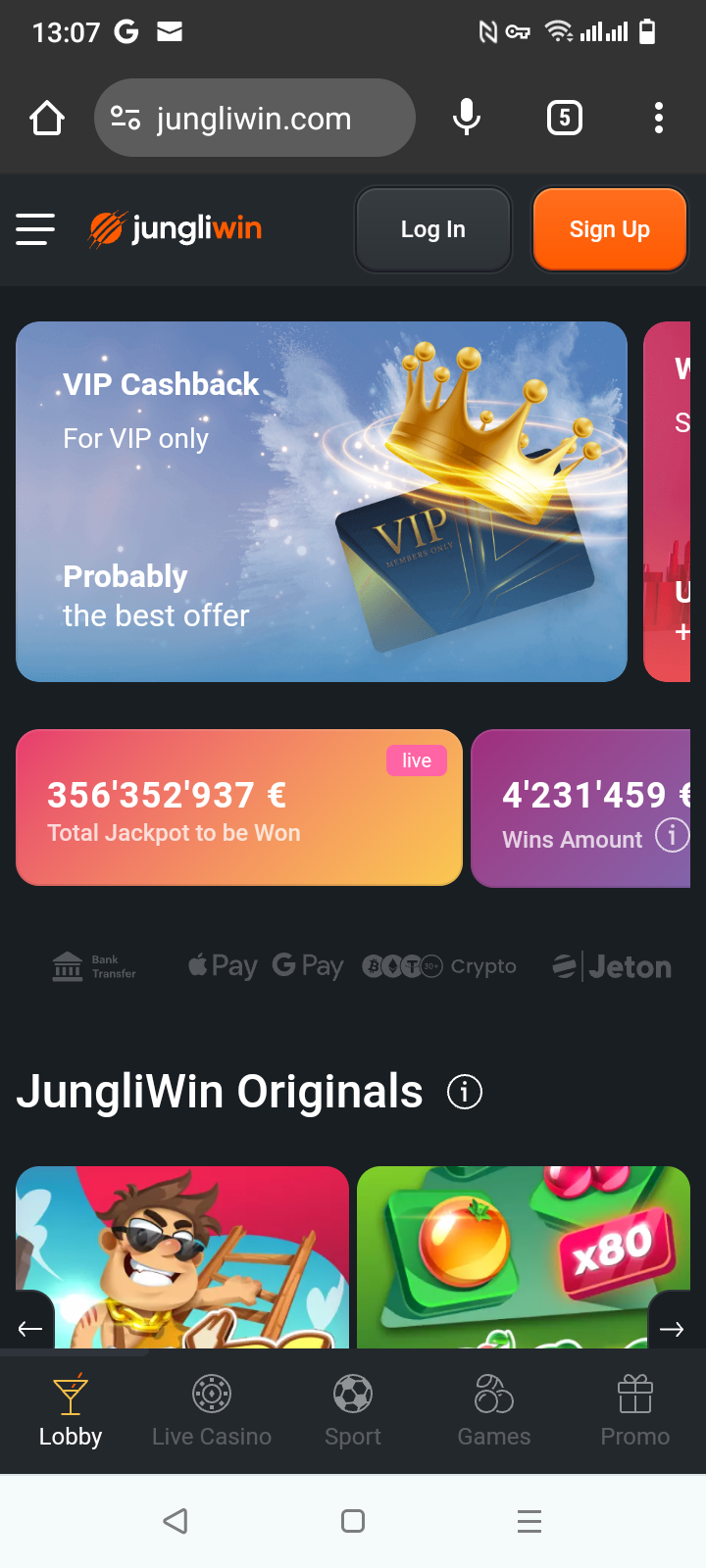Image resolution: width=706 pixels, height=1568 pixels.
Task: Switch to the Live Casino tab
Action: 212,1411
